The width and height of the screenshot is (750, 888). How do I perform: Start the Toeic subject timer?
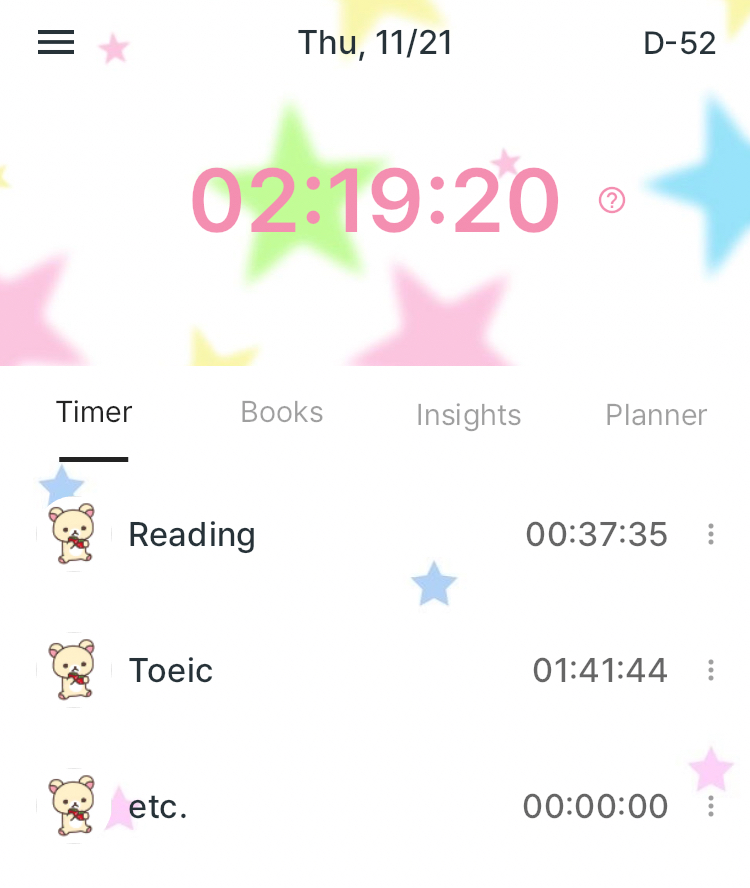[x=73, y=670]
